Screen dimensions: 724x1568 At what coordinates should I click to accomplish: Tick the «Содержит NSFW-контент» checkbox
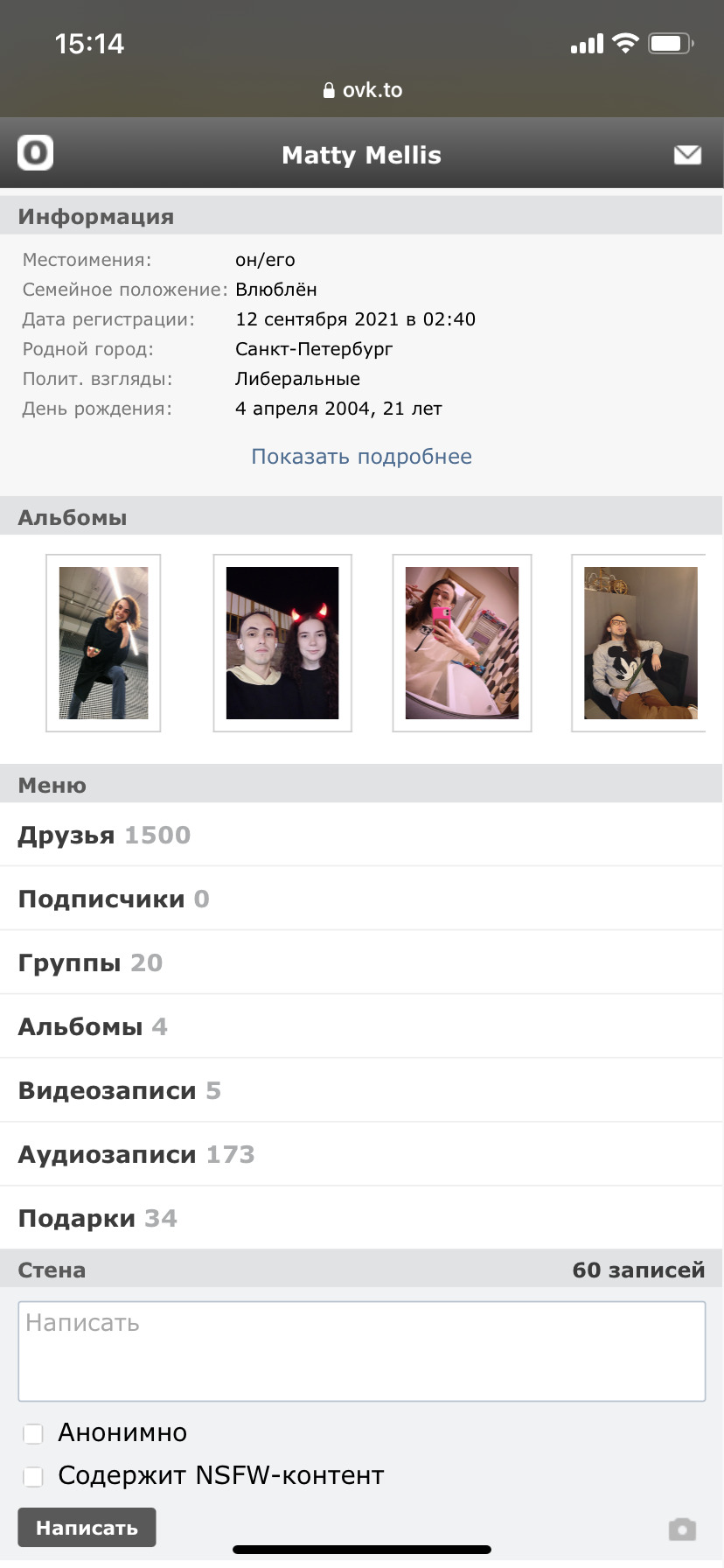pyautogui.click(x=33, y=1476)
